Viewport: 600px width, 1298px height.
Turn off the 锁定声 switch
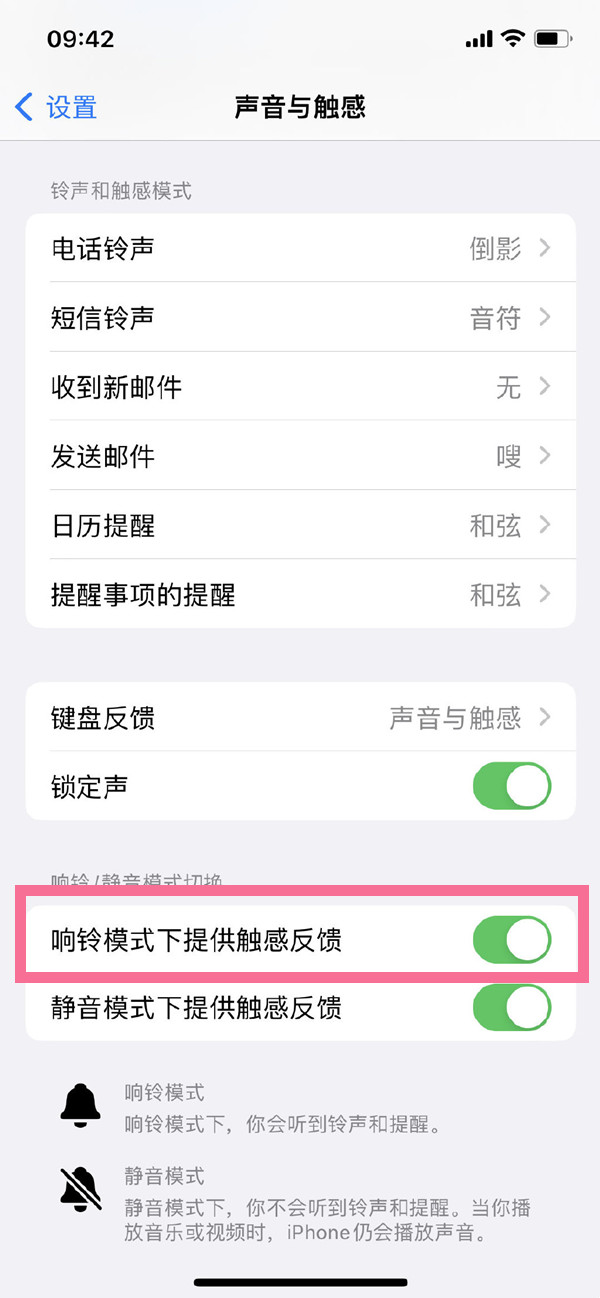tap(511, 786)
